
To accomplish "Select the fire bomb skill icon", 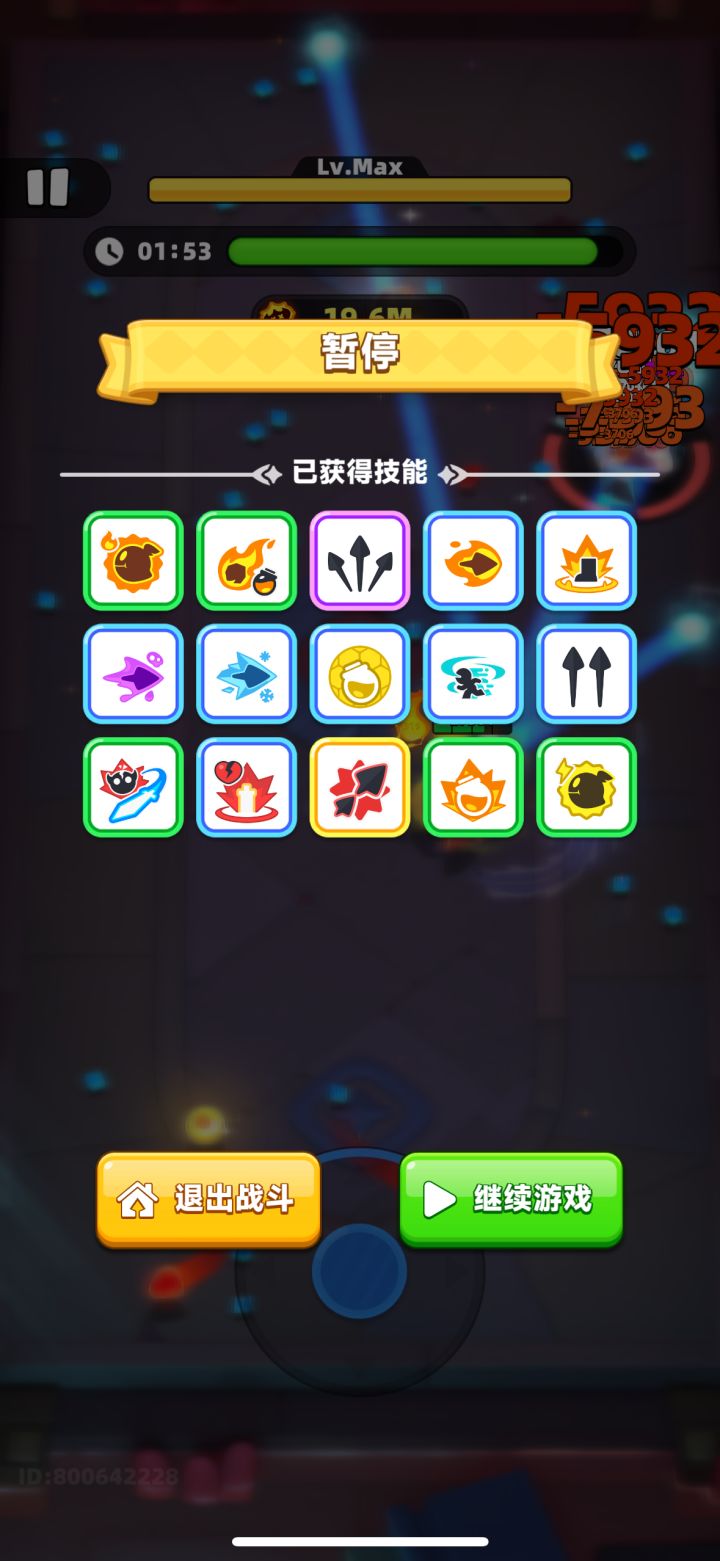I will pyautogui.click(x=246, y=561).
